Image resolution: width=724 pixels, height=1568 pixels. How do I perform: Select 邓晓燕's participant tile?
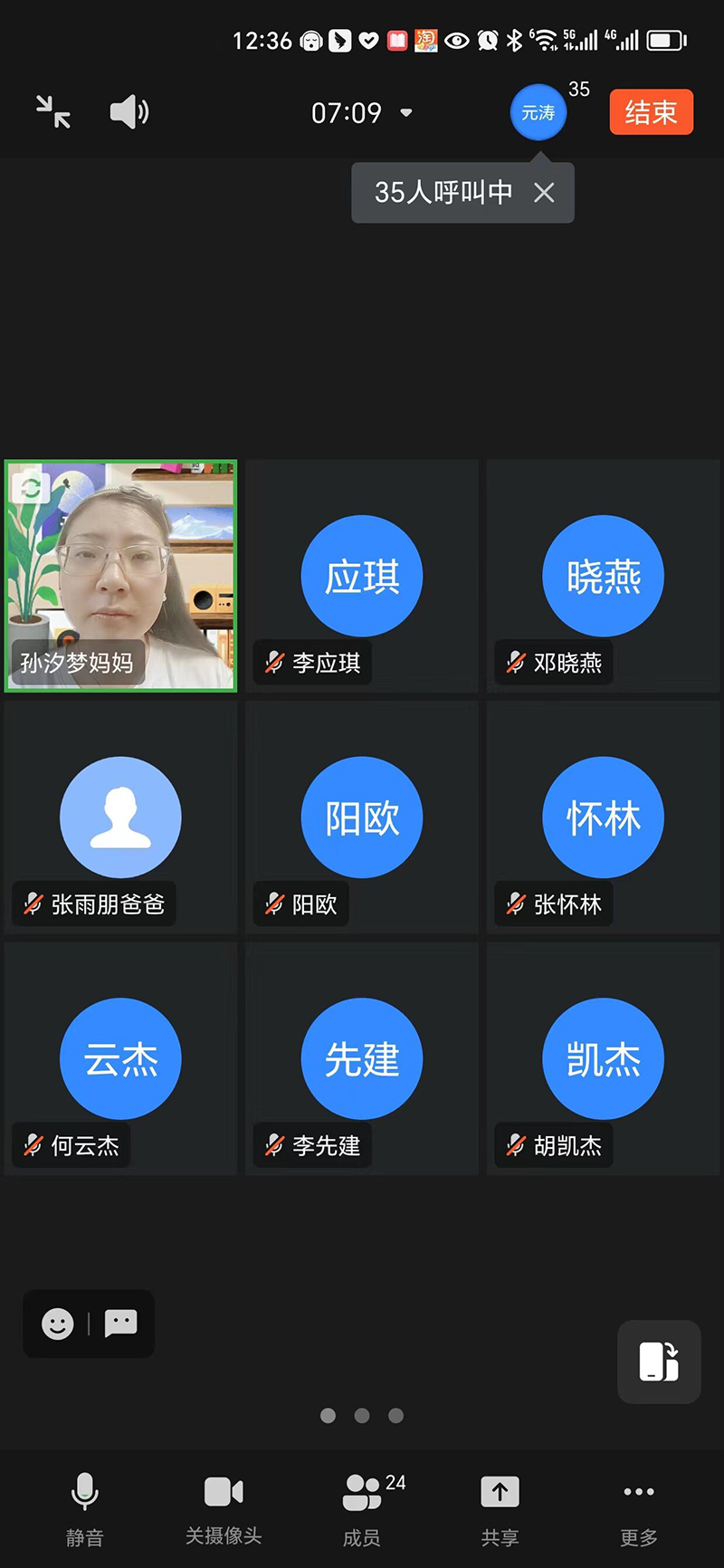[x=603, y=577]
